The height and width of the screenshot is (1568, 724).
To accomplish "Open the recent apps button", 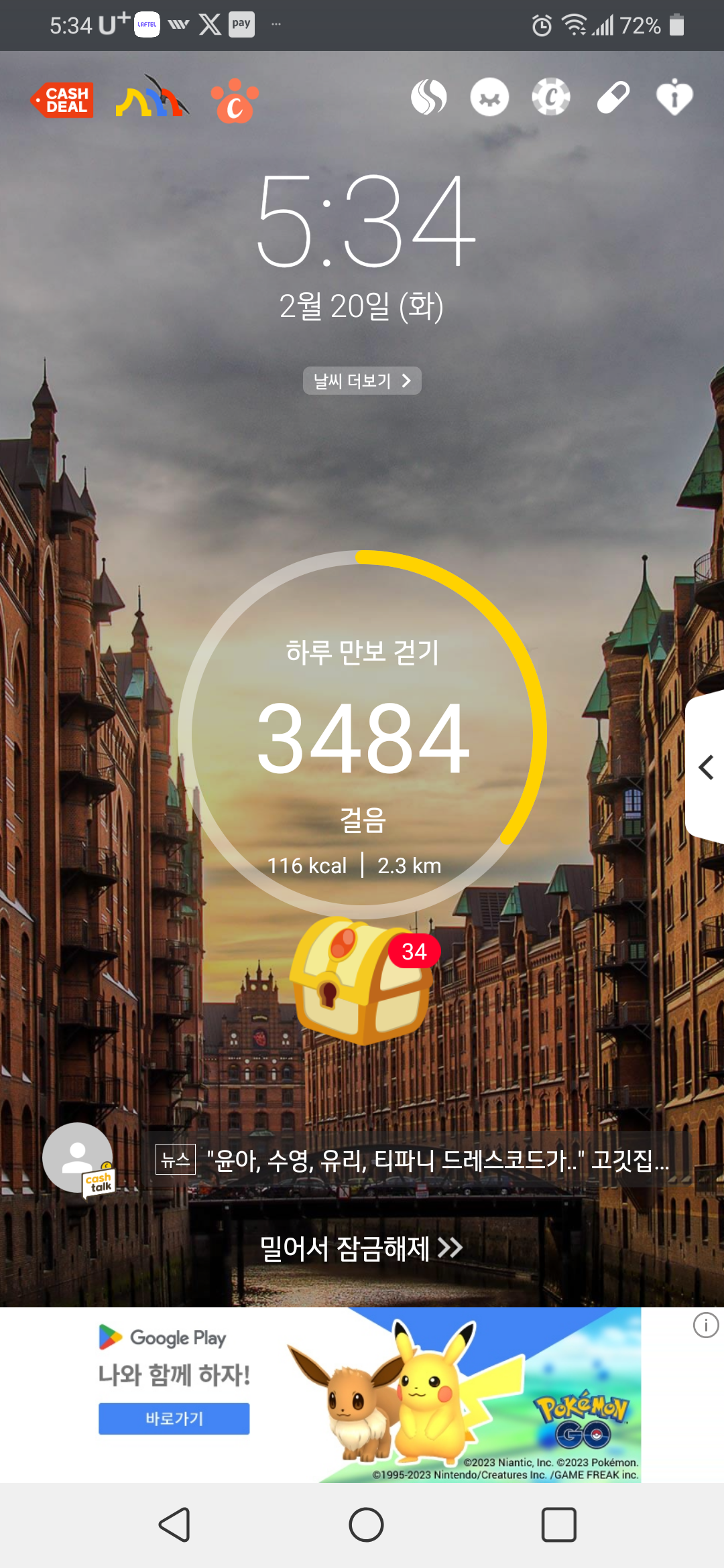I will pos(559,1525).
